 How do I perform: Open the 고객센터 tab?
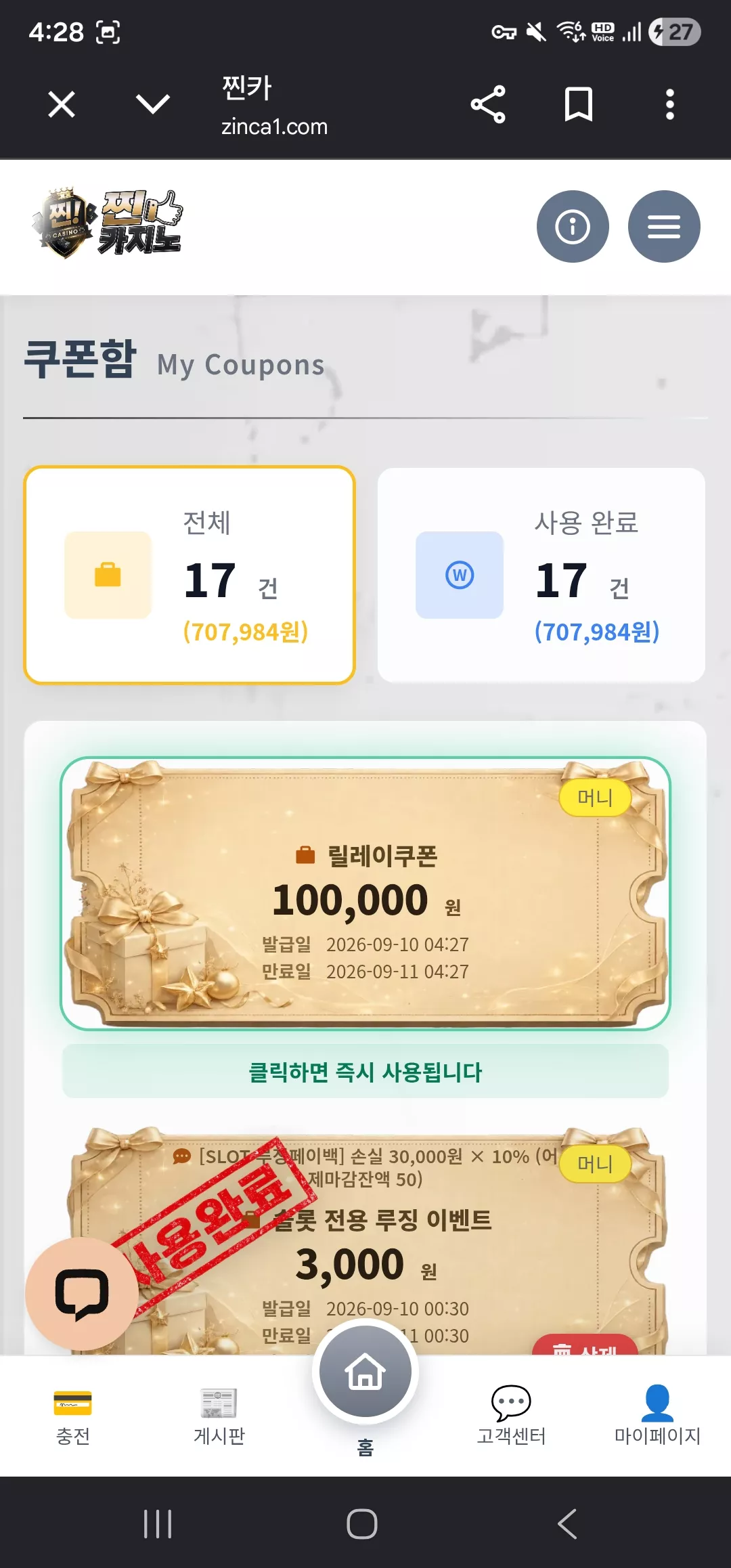click(511, 1416)
